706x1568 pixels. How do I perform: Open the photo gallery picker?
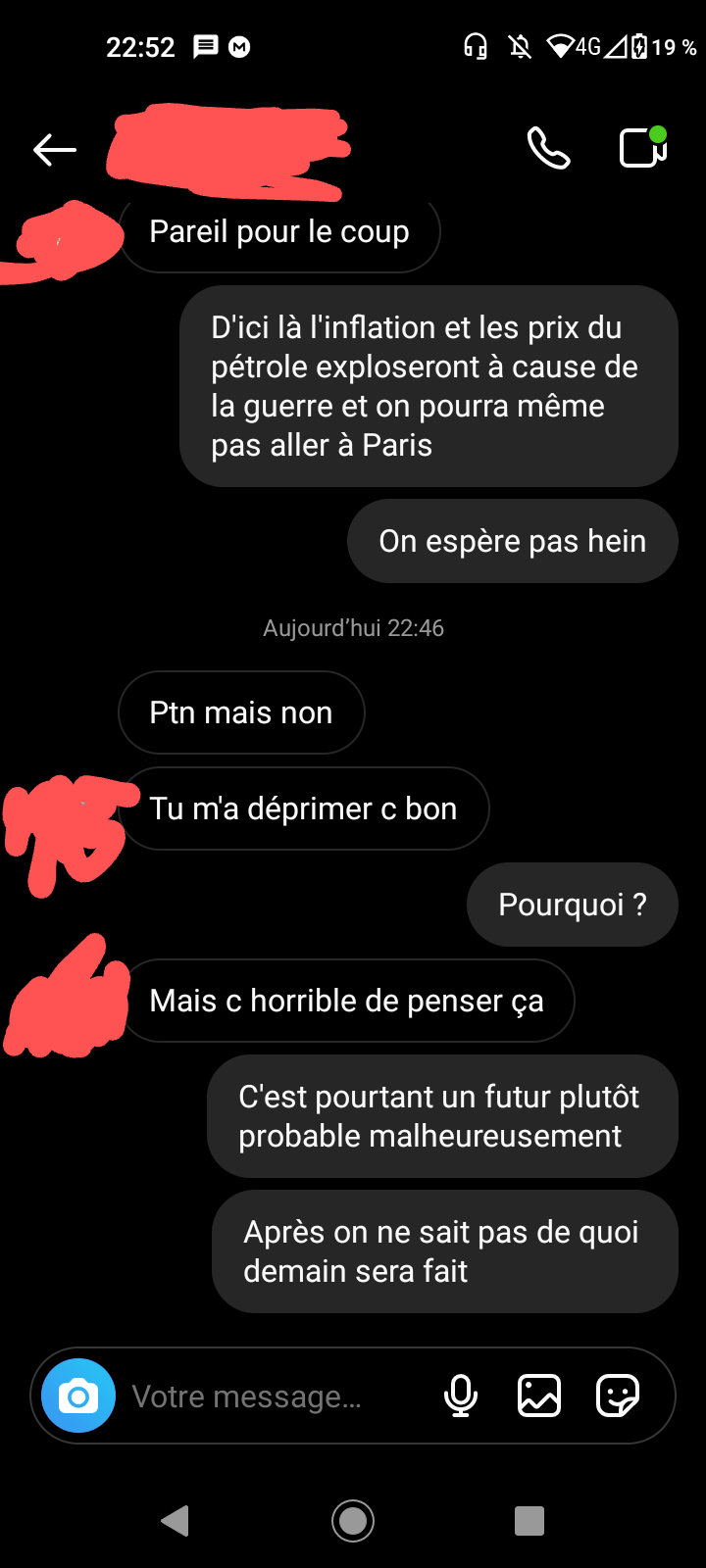coord(539,1396)
